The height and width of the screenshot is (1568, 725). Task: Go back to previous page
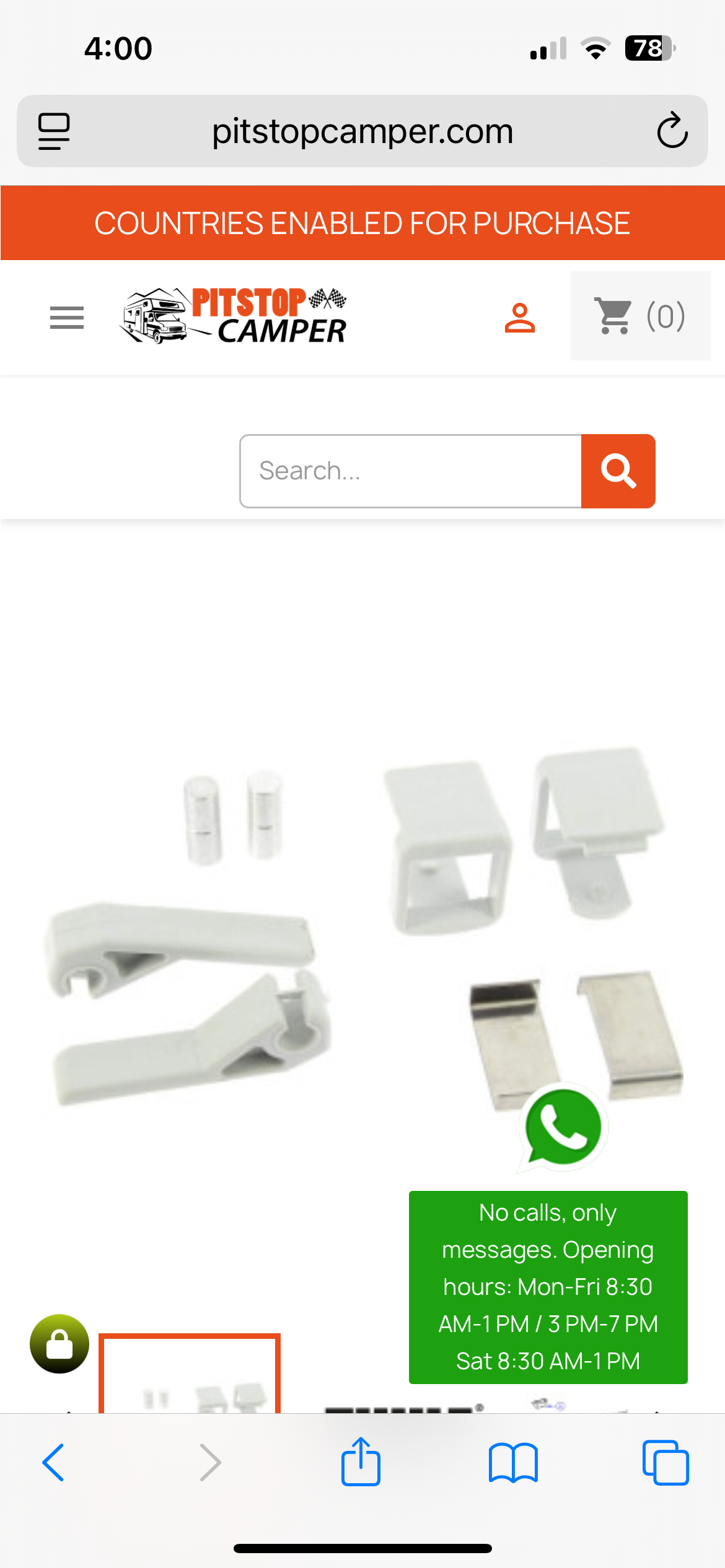pos(53,1462)
